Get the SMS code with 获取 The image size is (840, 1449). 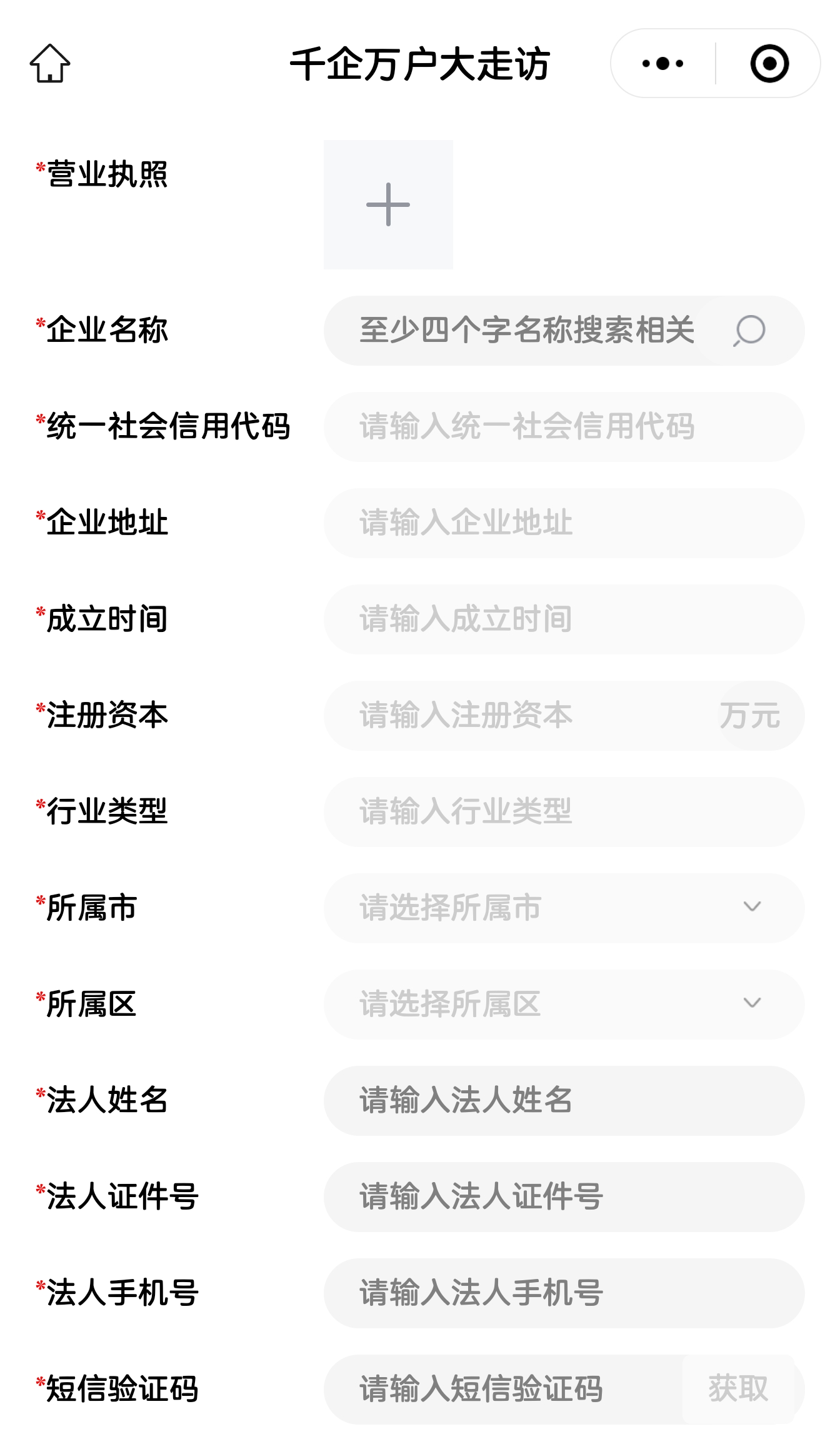point(738,1390)
